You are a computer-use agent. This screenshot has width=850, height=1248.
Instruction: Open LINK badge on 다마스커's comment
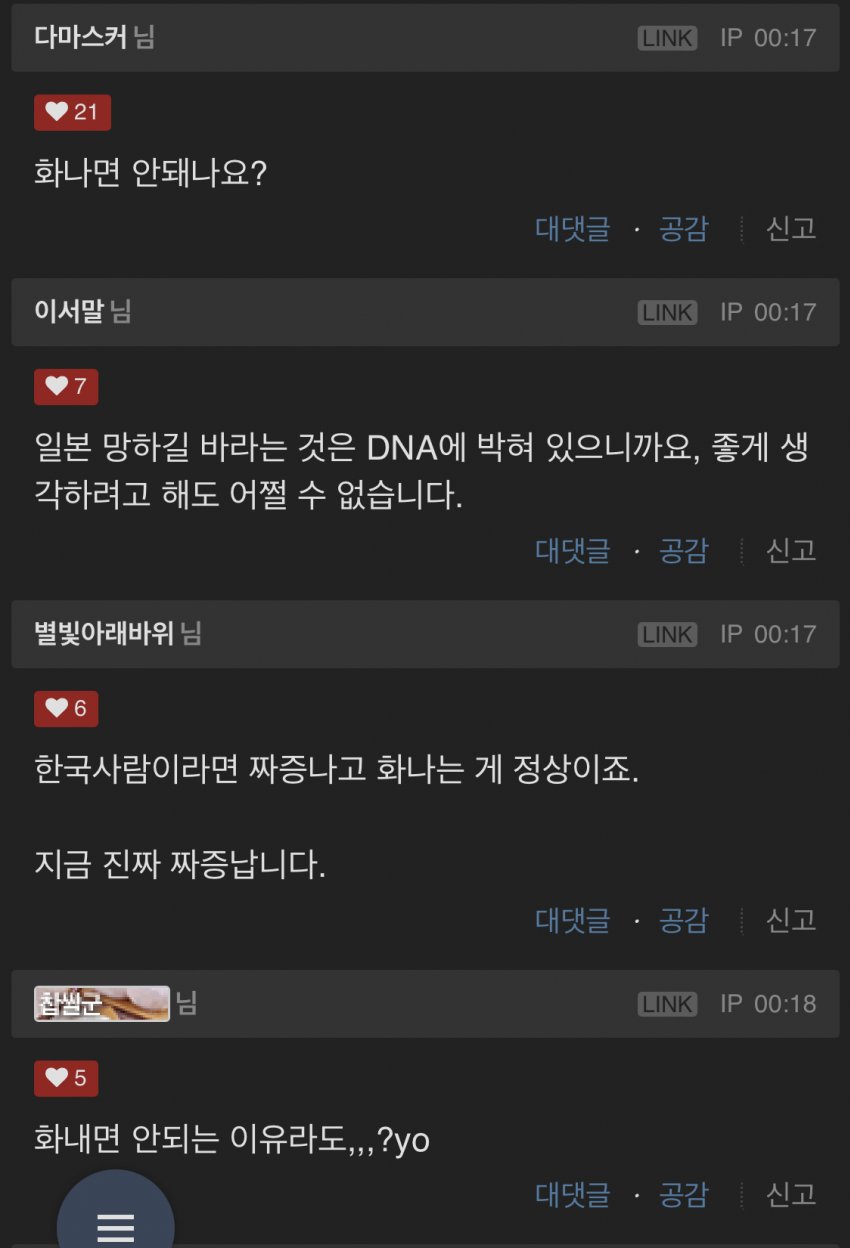coord(667,38)
